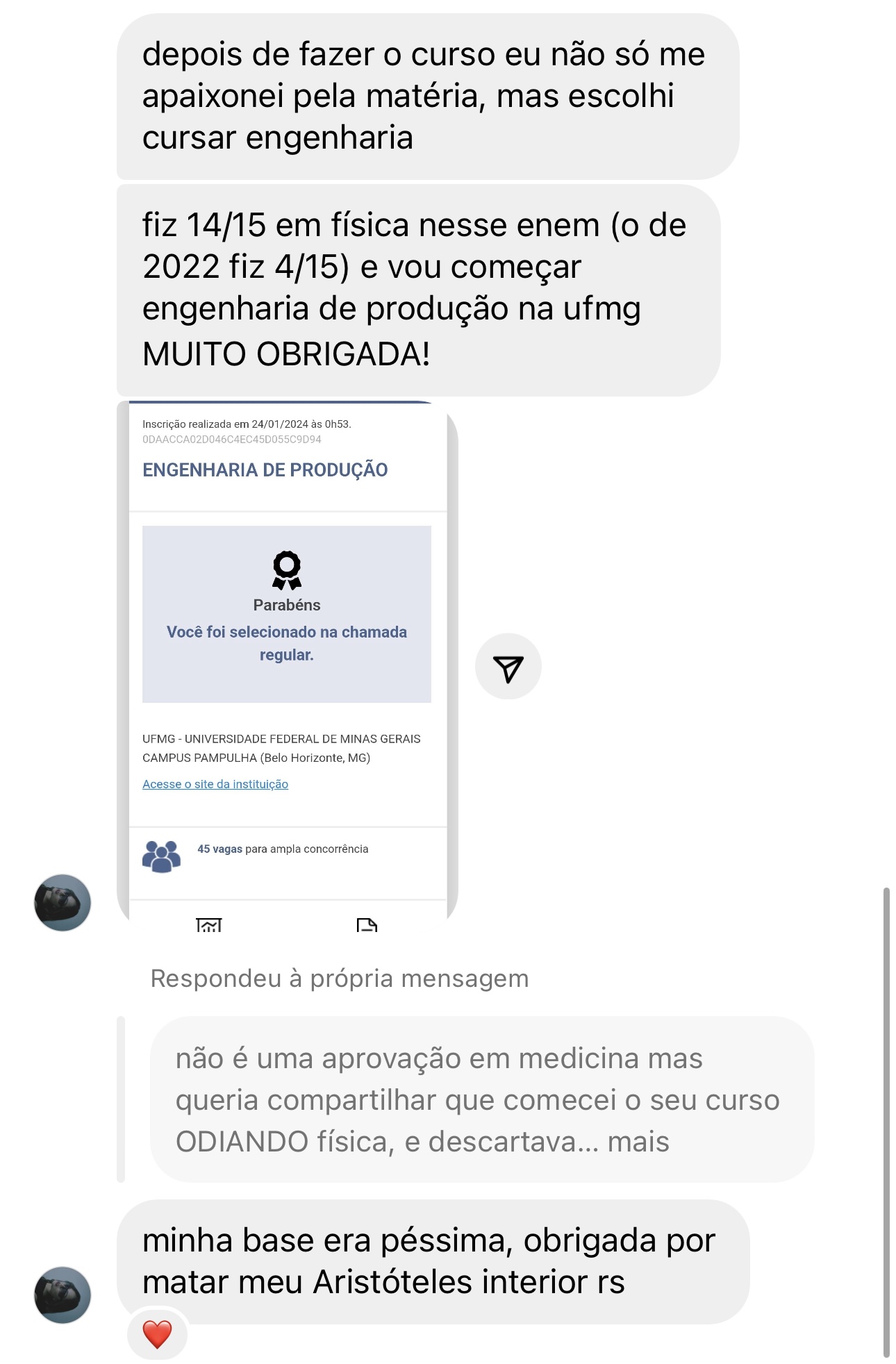The image size is (896, 1364).
Task: Open sender's profile picture beside the image
Action: coord(63,902)
